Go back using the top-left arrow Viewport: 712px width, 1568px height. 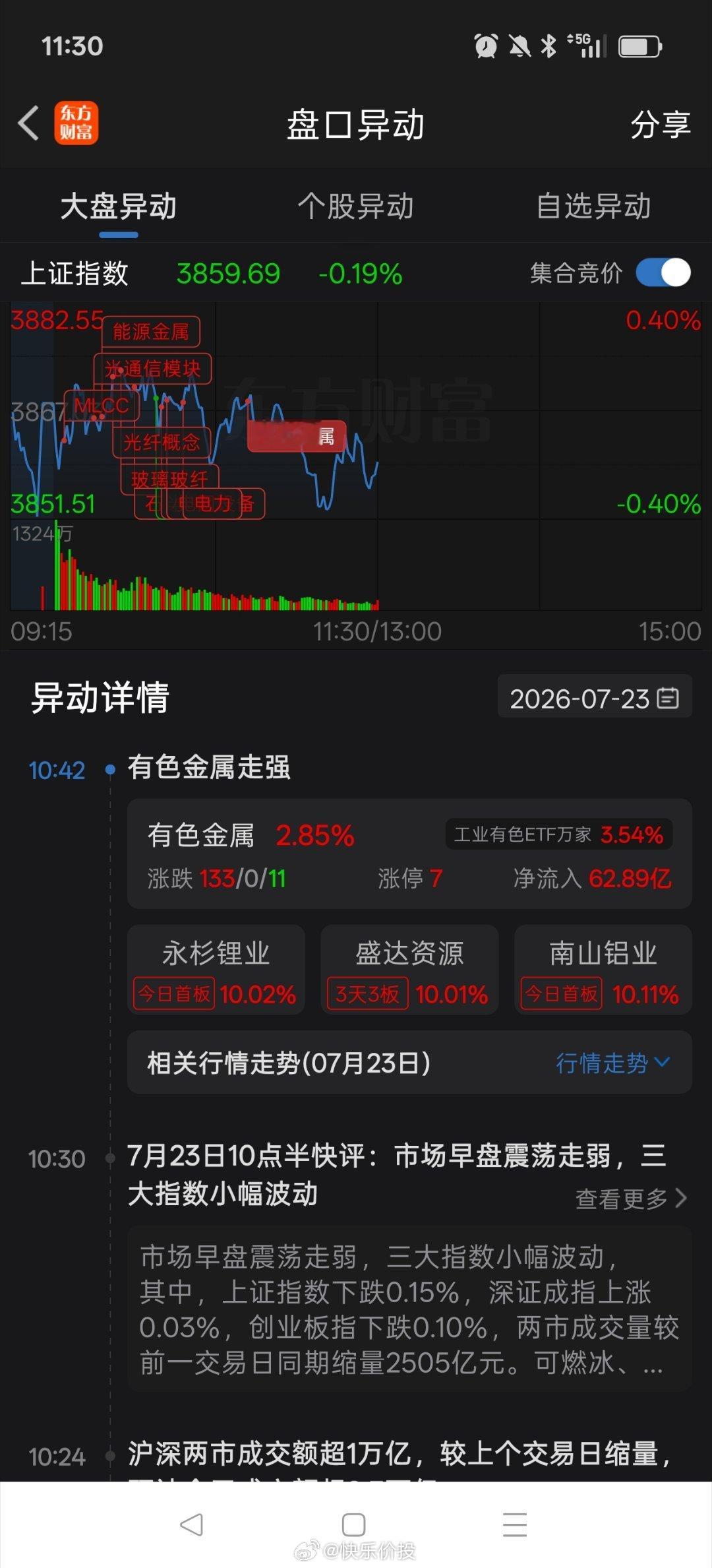[28, 123]
